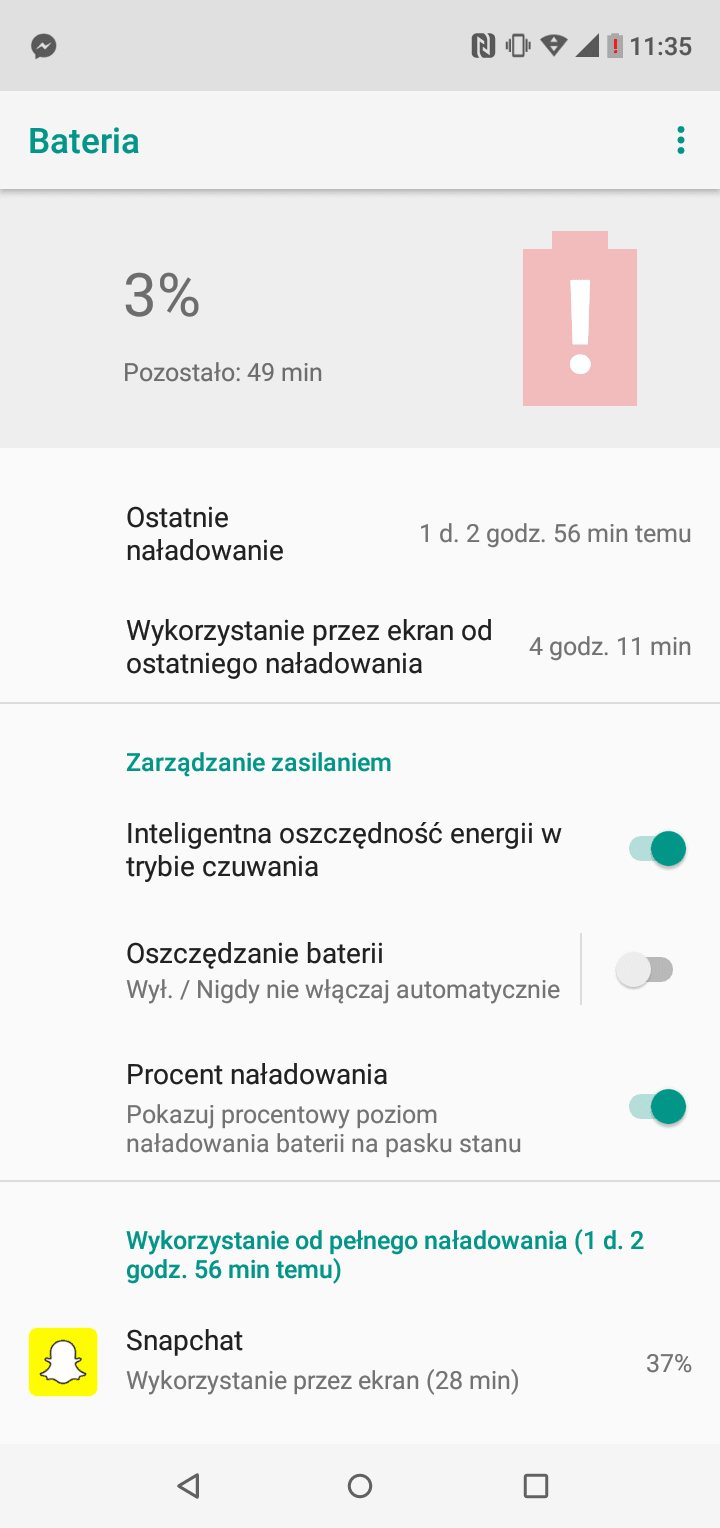This screenshot has width=720, height=1528.
Task: Open the recent apps overview
Action: point(536,1486)
